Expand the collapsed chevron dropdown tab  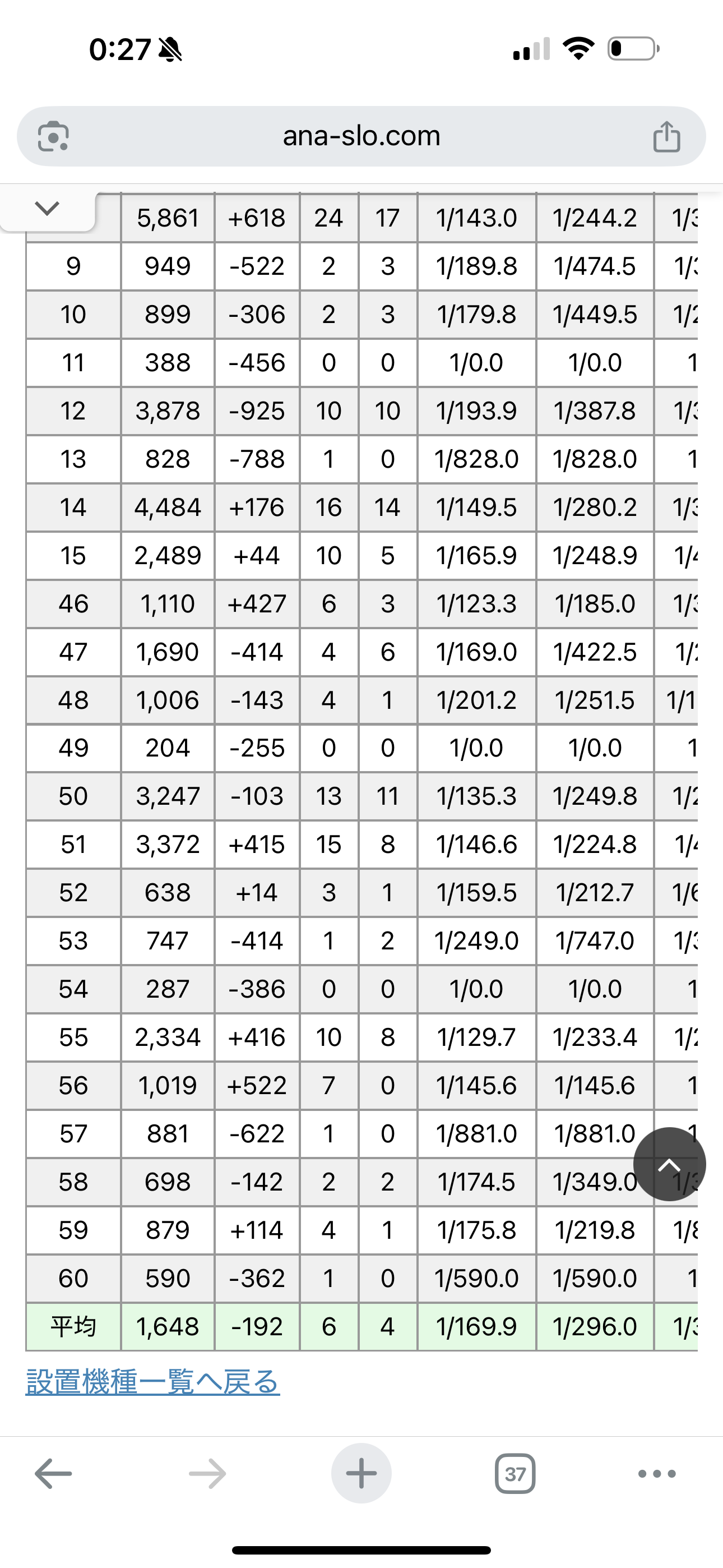[x=48, y=208]
